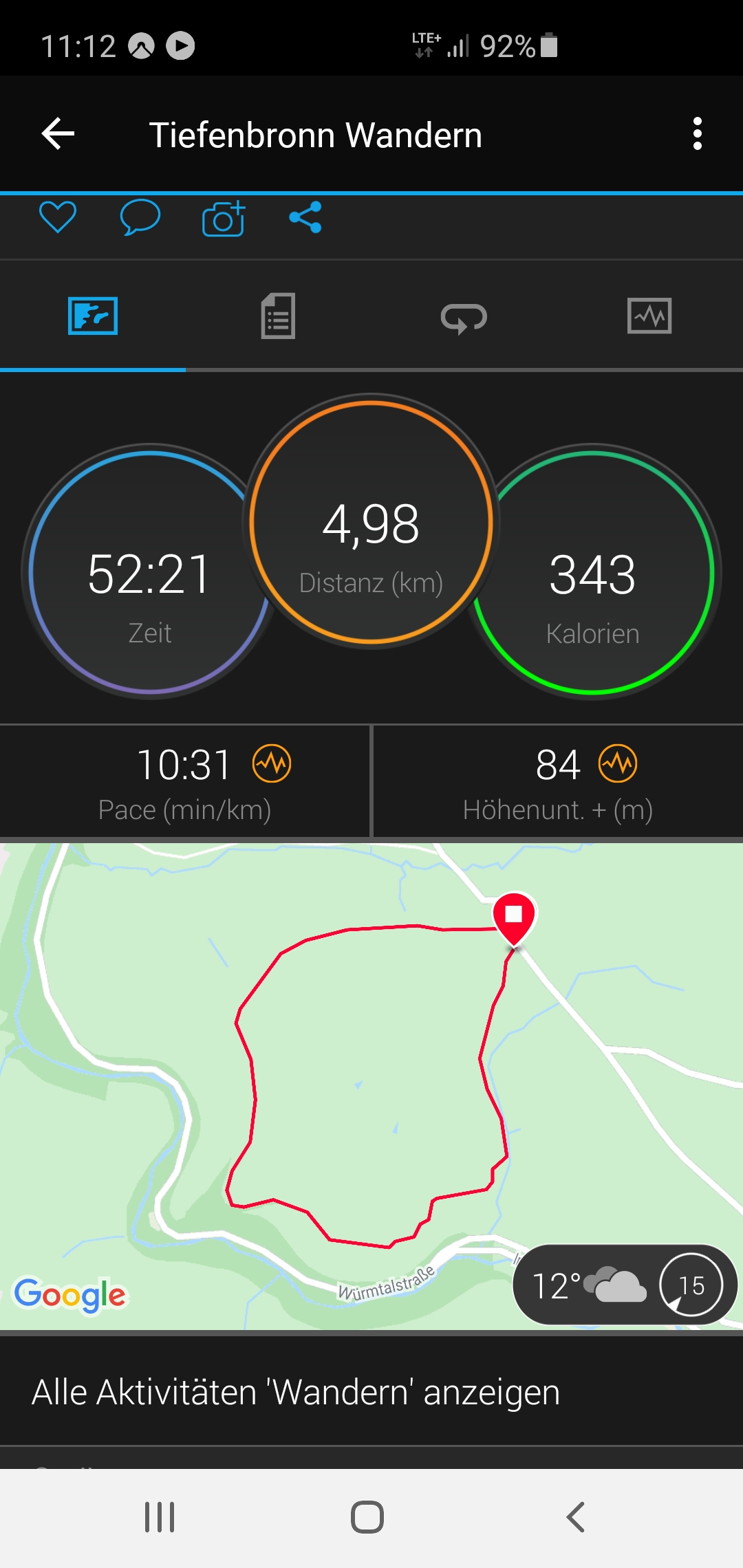Open 'Alle Aktivitäten Wandern anzeigen'
Viewport: 743px width, 1568px height.
click(x=296, y=1392)
